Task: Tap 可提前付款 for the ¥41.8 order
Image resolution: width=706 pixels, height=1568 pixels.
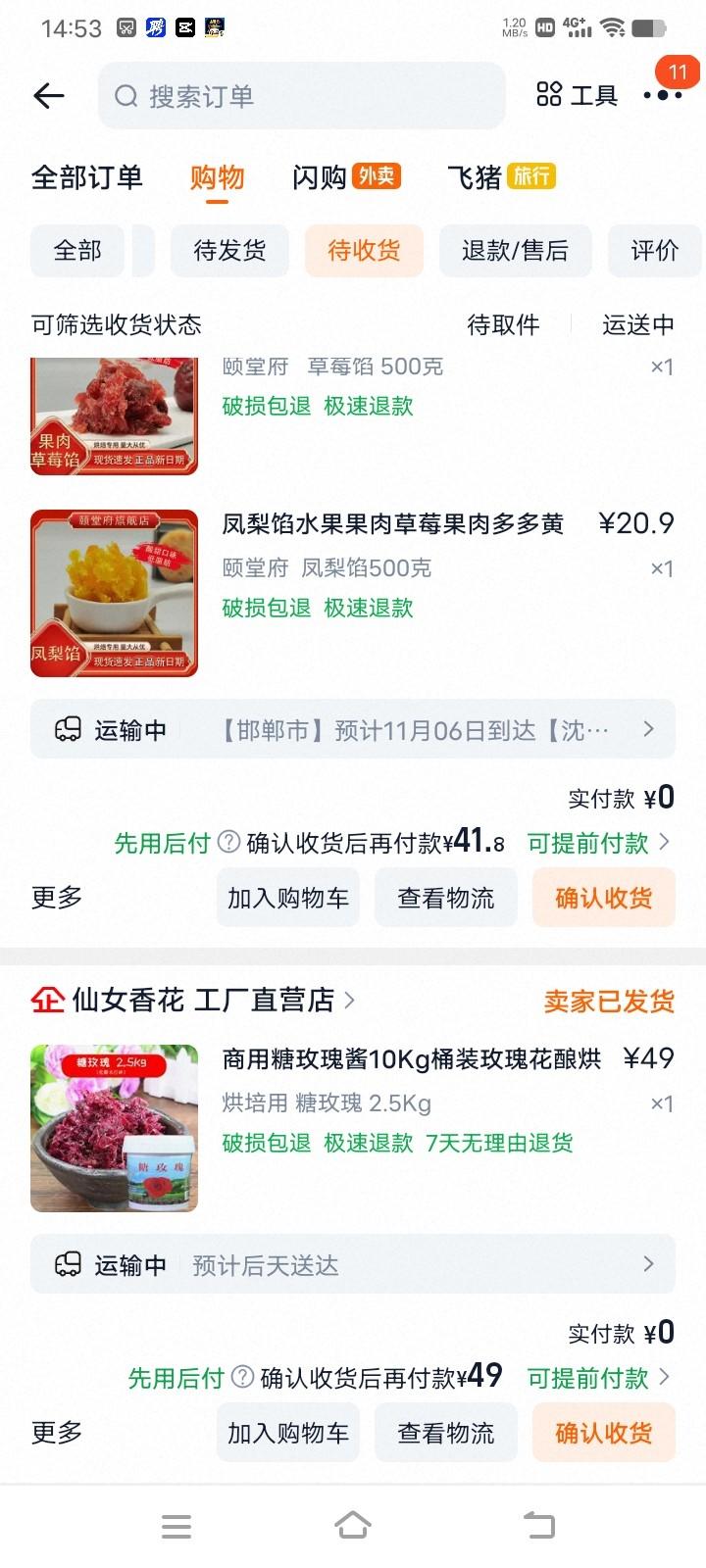Action: [x=597, y=843]
